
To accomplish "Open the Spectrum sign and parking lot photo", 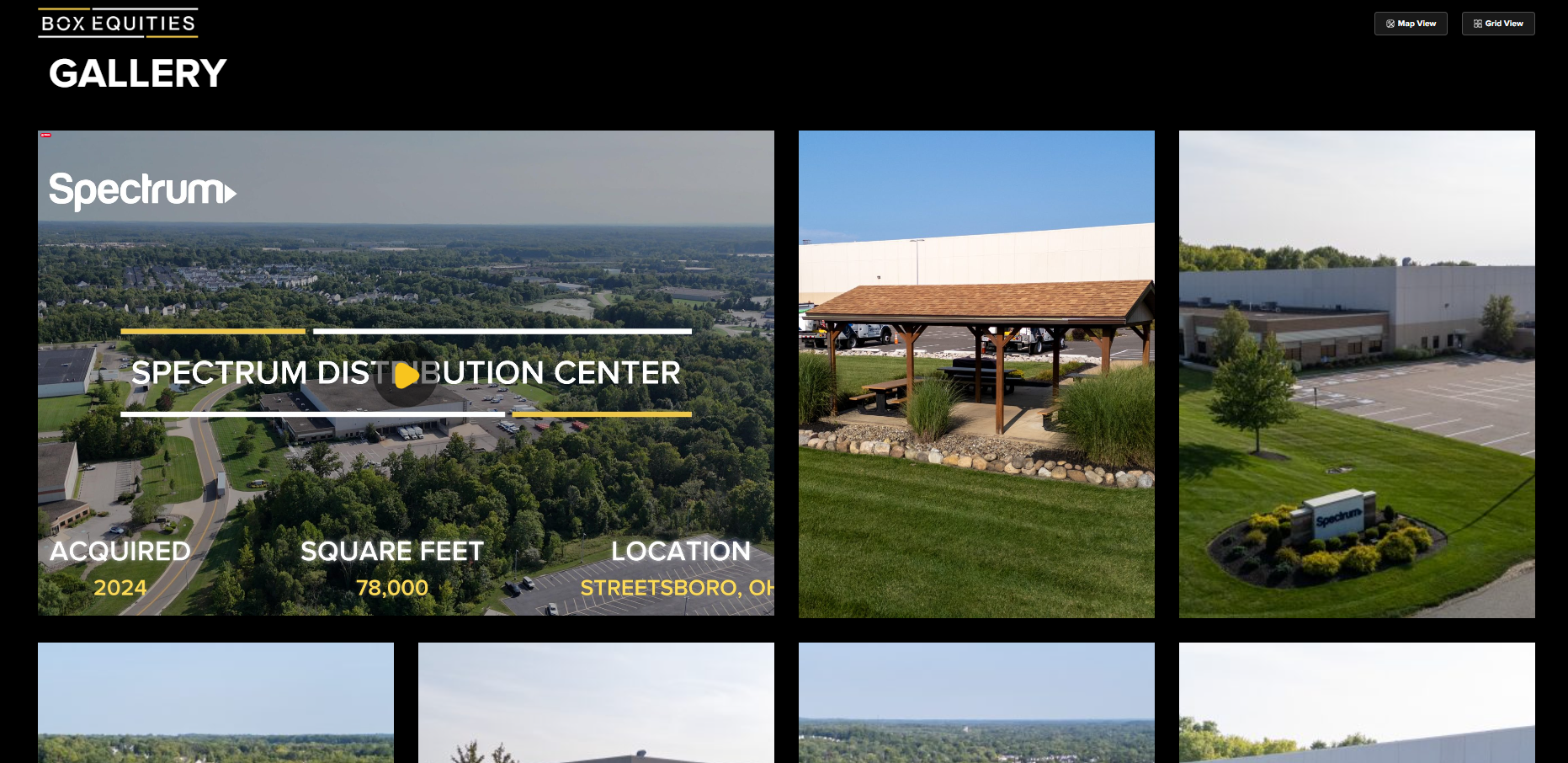I will pyautogui.click(x=1357, y=374).
